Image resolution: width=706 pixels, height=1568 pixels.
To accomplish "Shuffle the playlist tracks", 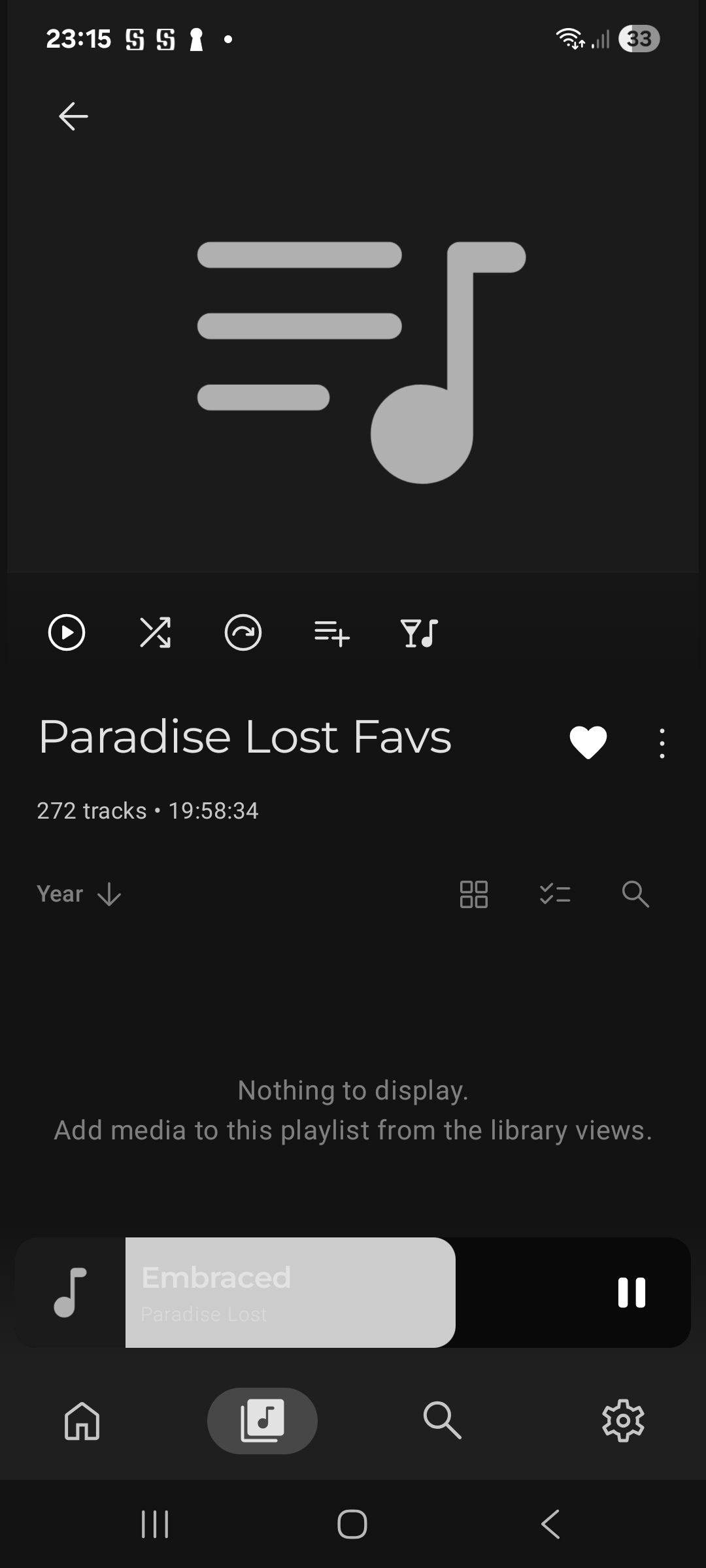I will pyautogui.click(x=155, y=632).
